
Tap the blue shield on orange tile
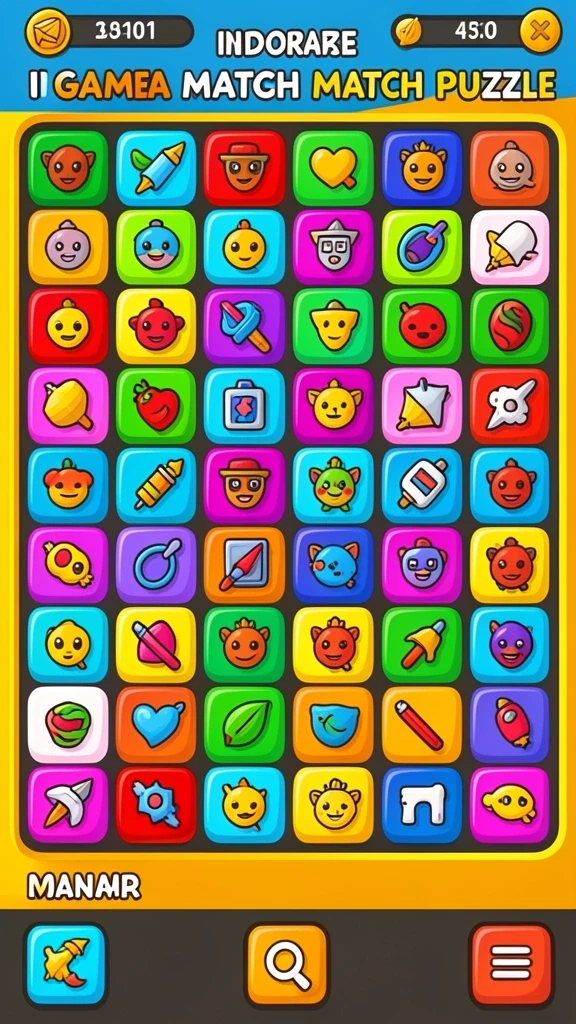pos(333,724)
